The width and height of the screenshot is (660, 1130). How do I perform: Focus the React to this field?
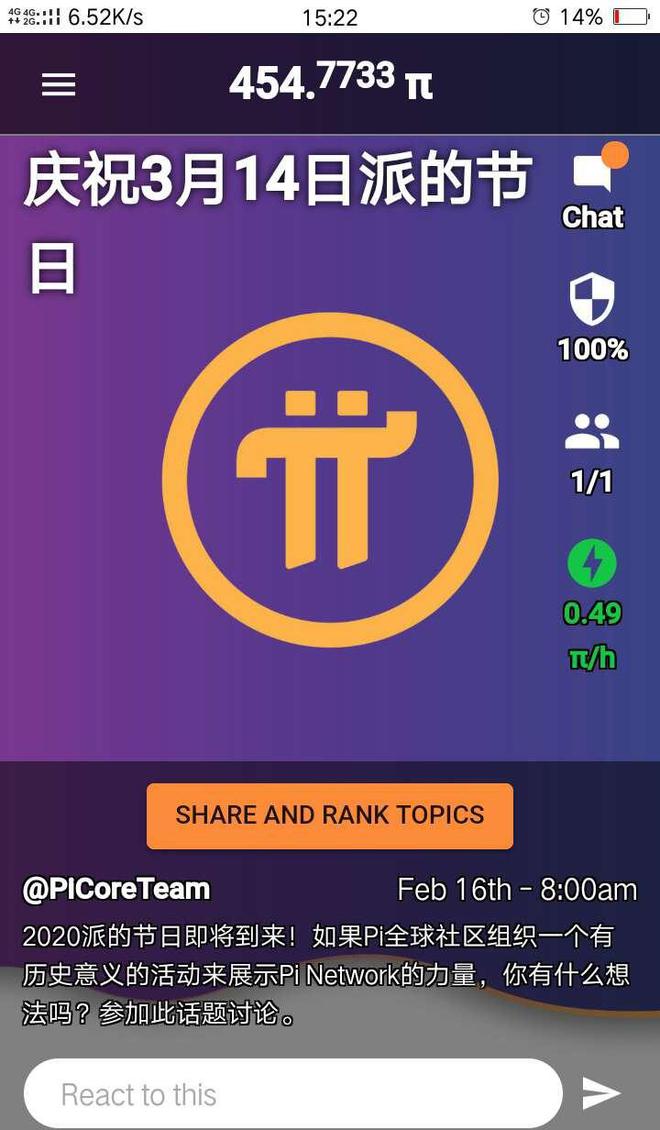(x=292, y=1094)
